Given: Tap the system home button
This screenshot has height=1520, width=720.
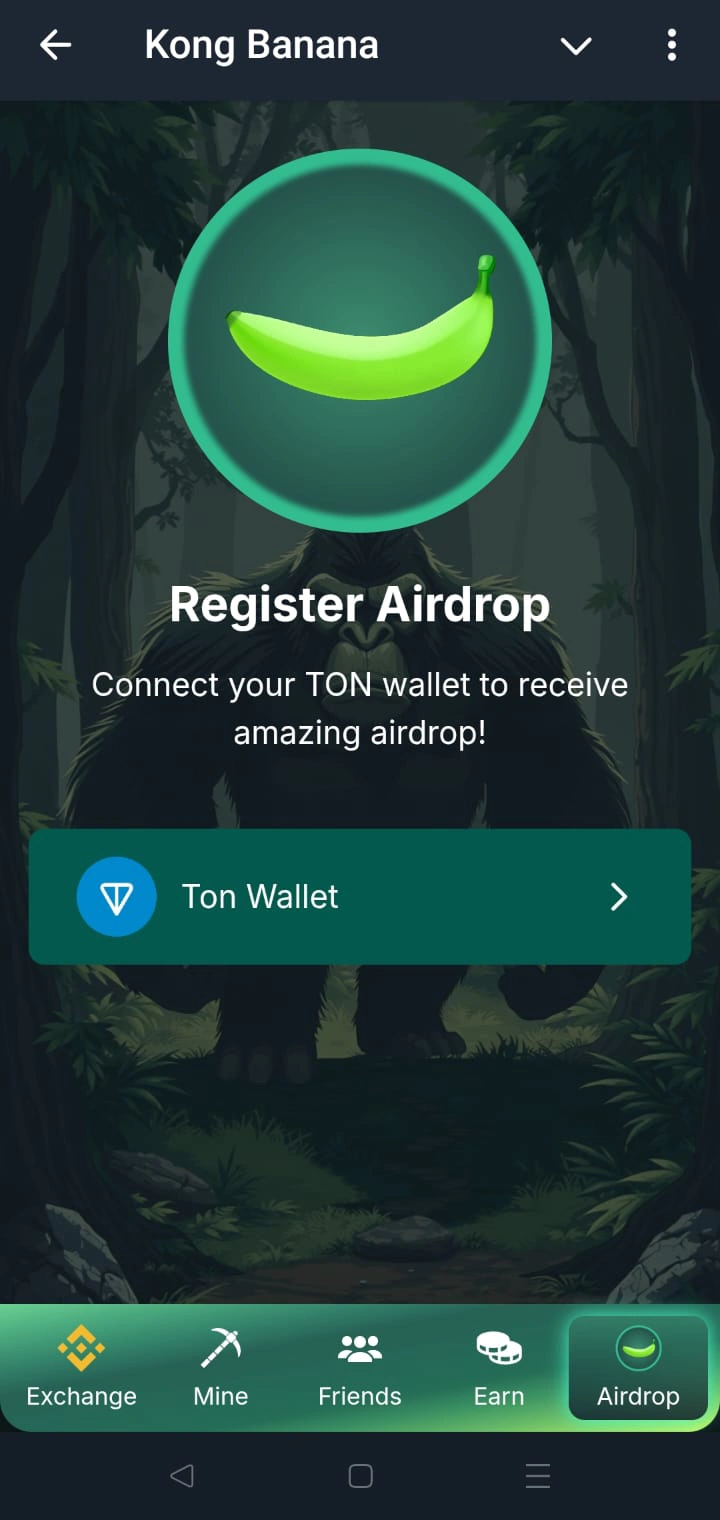Looking at the screenshot, I should pos(360,1476).
